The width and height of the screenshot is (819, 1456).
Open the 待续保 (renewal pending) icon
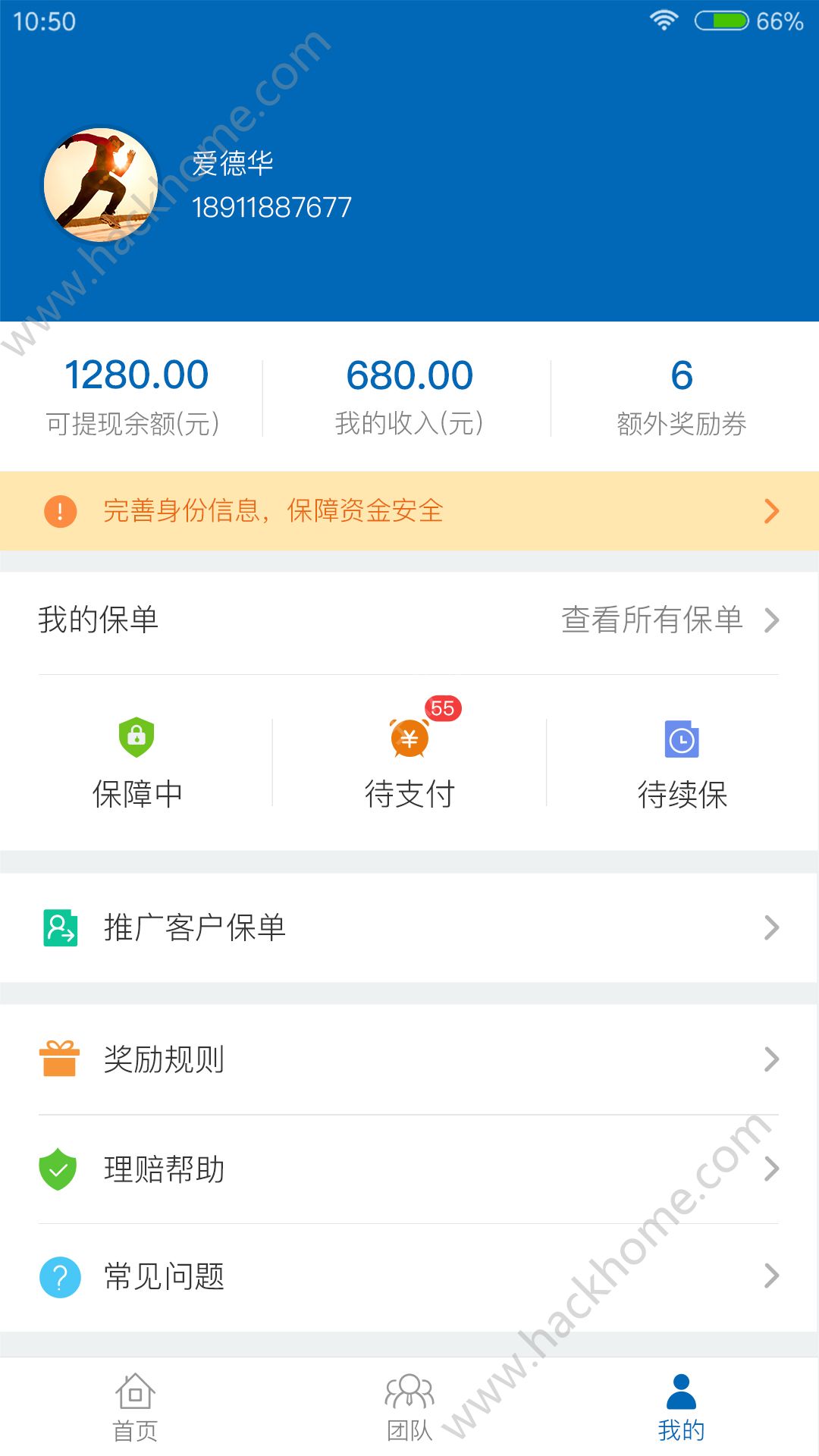click(681, 739)
